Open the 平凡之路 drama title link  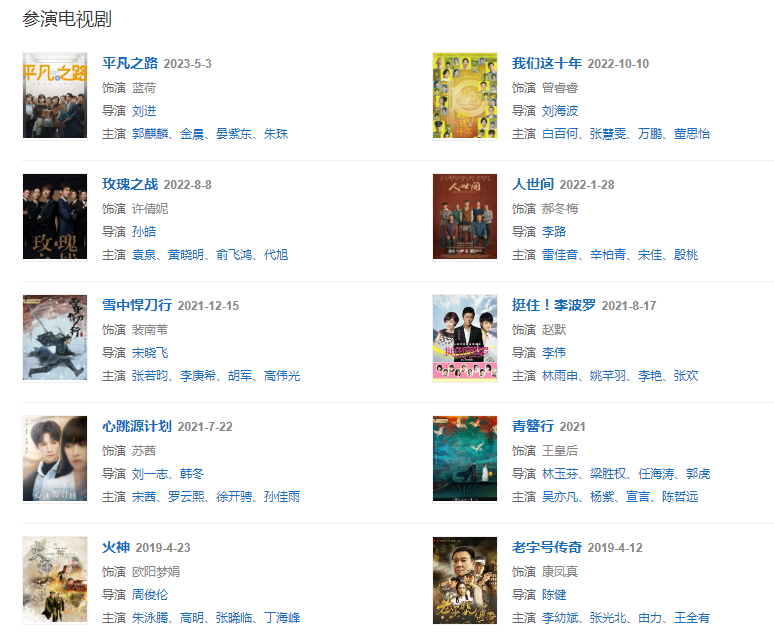tap(130, 64)
